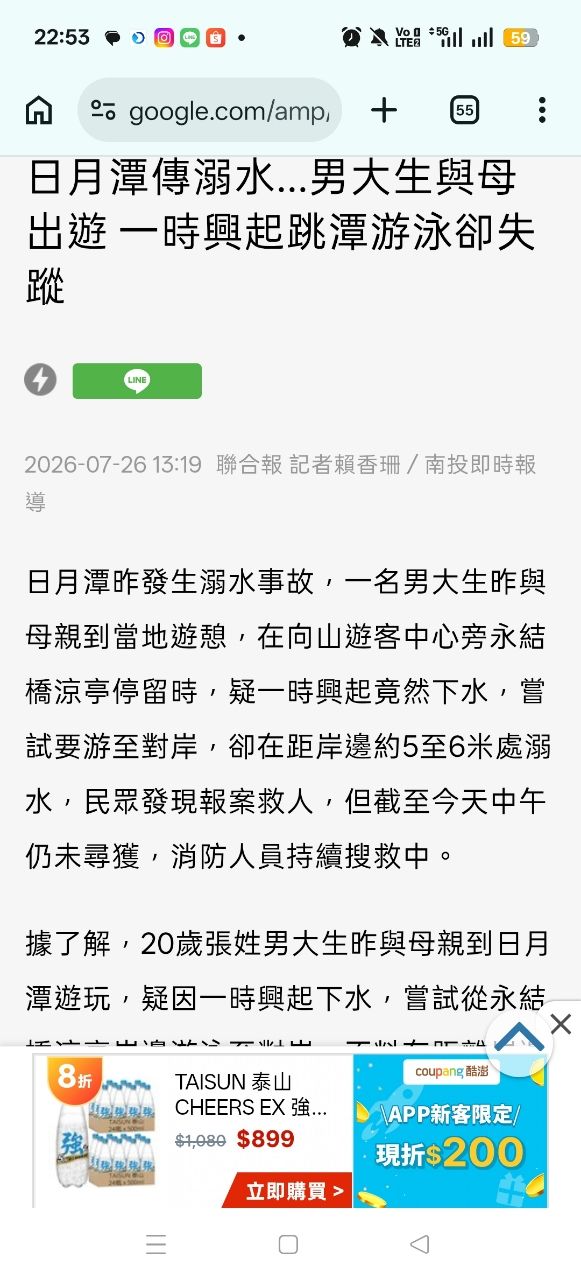
Task: Tap the google.com/amp address bar
Action: [x=210, y=110]
